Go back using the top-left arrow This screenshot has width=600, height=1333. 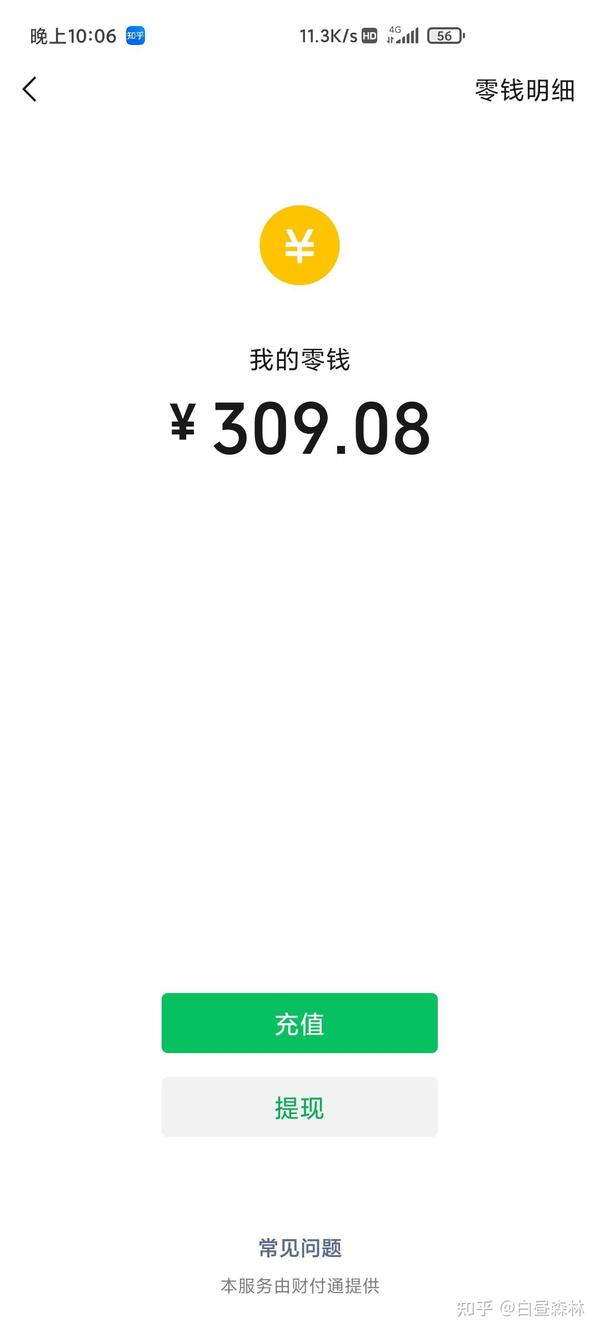(30, 89)
